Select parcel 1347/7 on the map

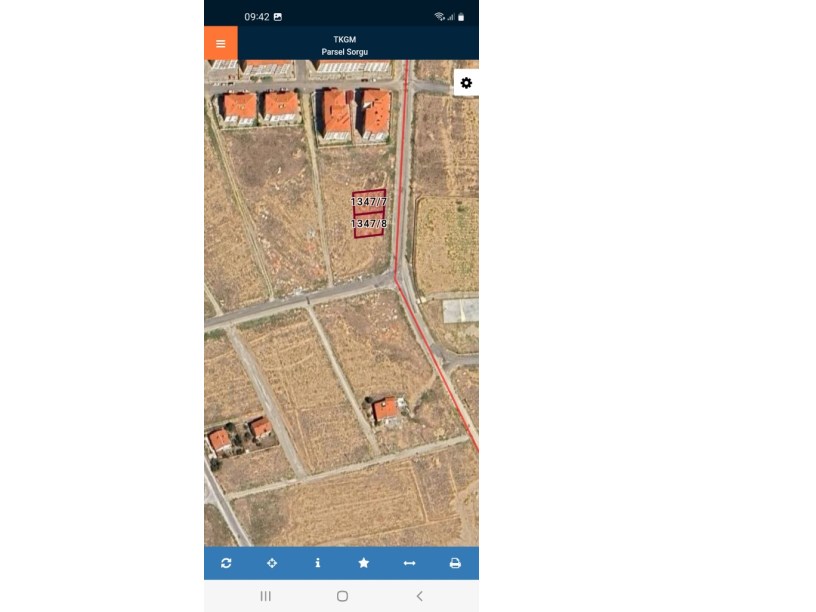(369, 202)
